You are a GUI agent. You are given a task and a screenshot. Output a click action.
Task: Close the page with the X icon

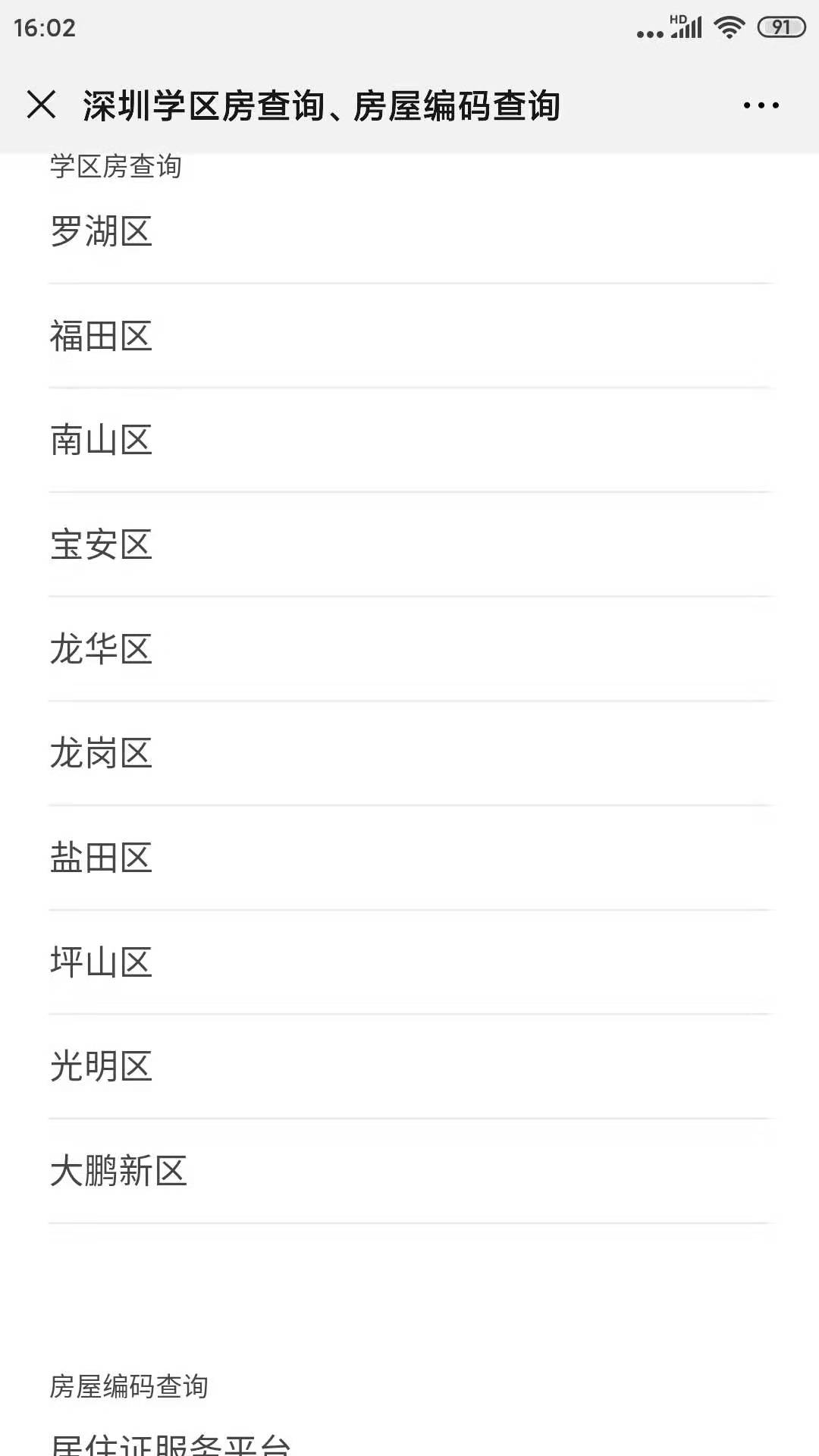tap(42, 105)
